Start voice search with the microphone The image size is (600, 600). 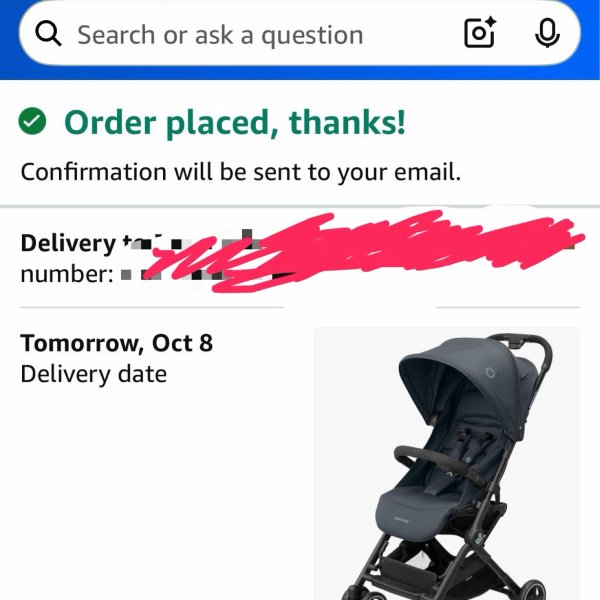(546, 34)
